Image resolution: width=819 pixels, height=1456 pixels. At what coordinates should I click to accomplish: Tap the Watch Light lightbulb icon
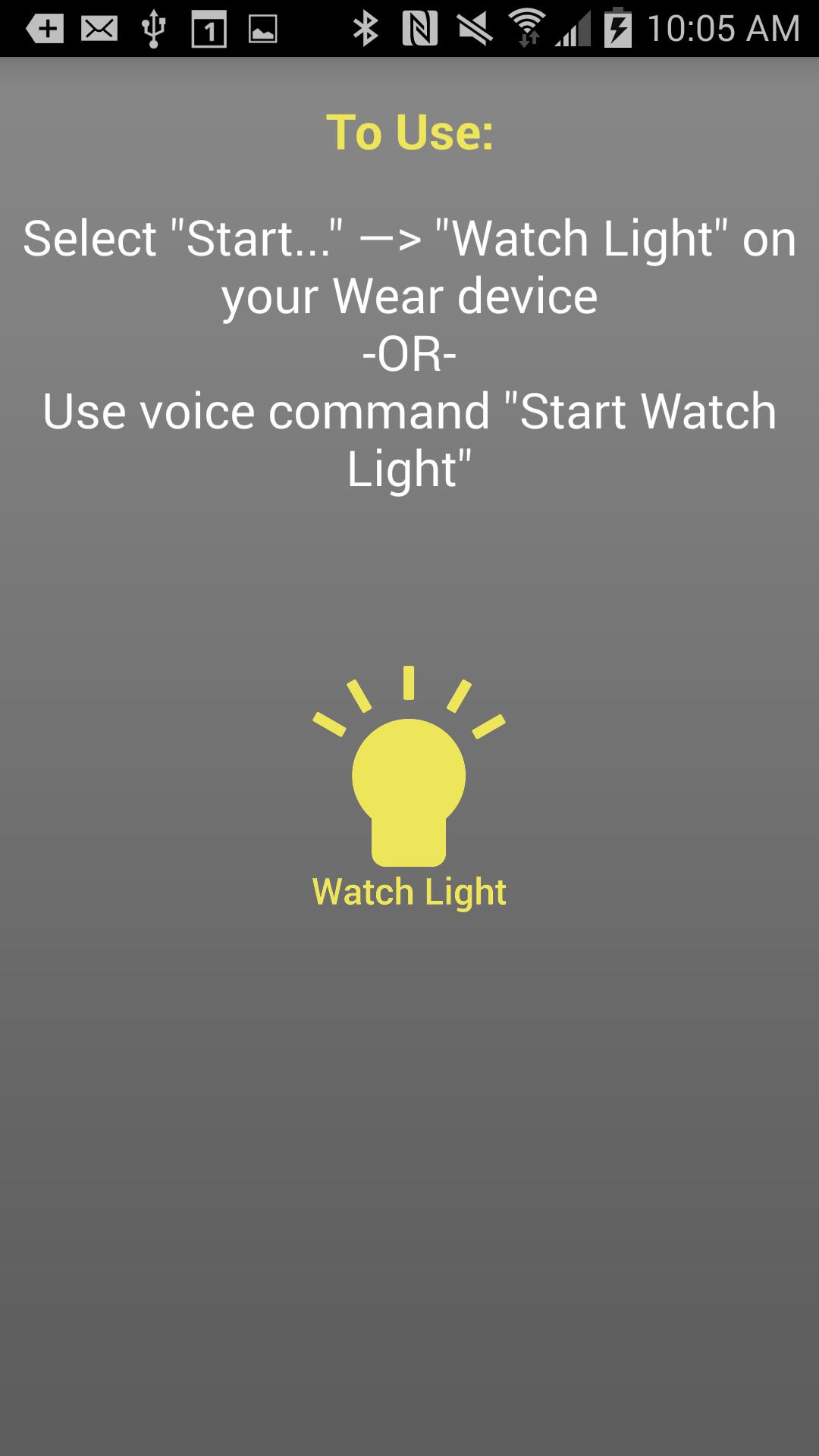[408, 773]
